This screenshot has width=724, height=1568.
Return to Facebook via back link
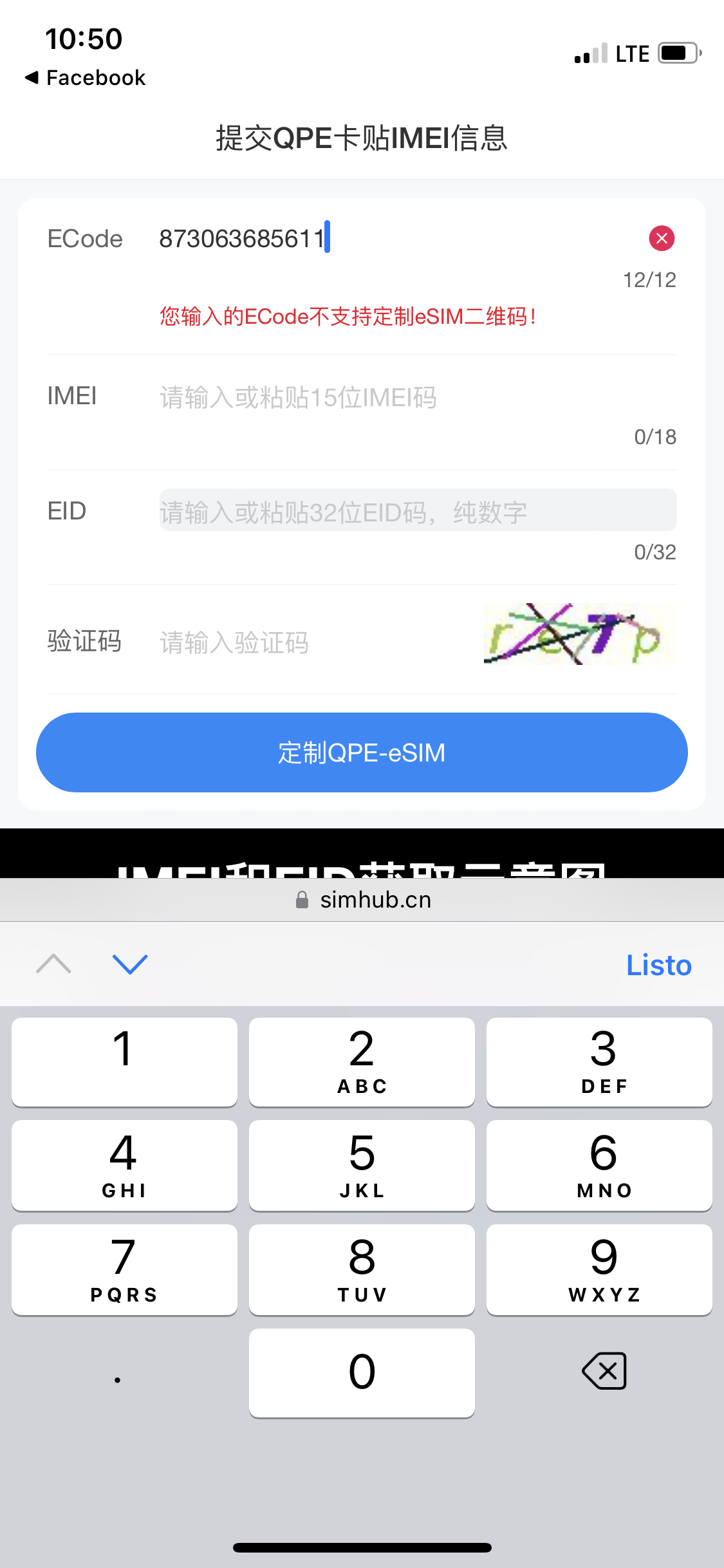[86, 78]
